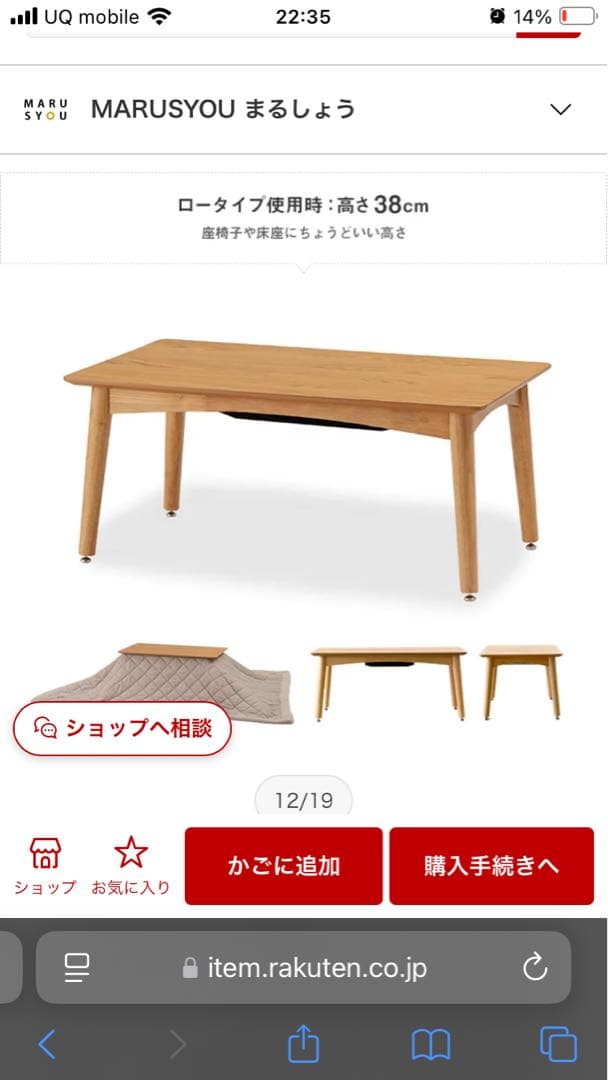Proceed to checkout with 購入手続きへ
This screenshot has width=608, height=1080.
pyautogui.click(x=491, y=866)
